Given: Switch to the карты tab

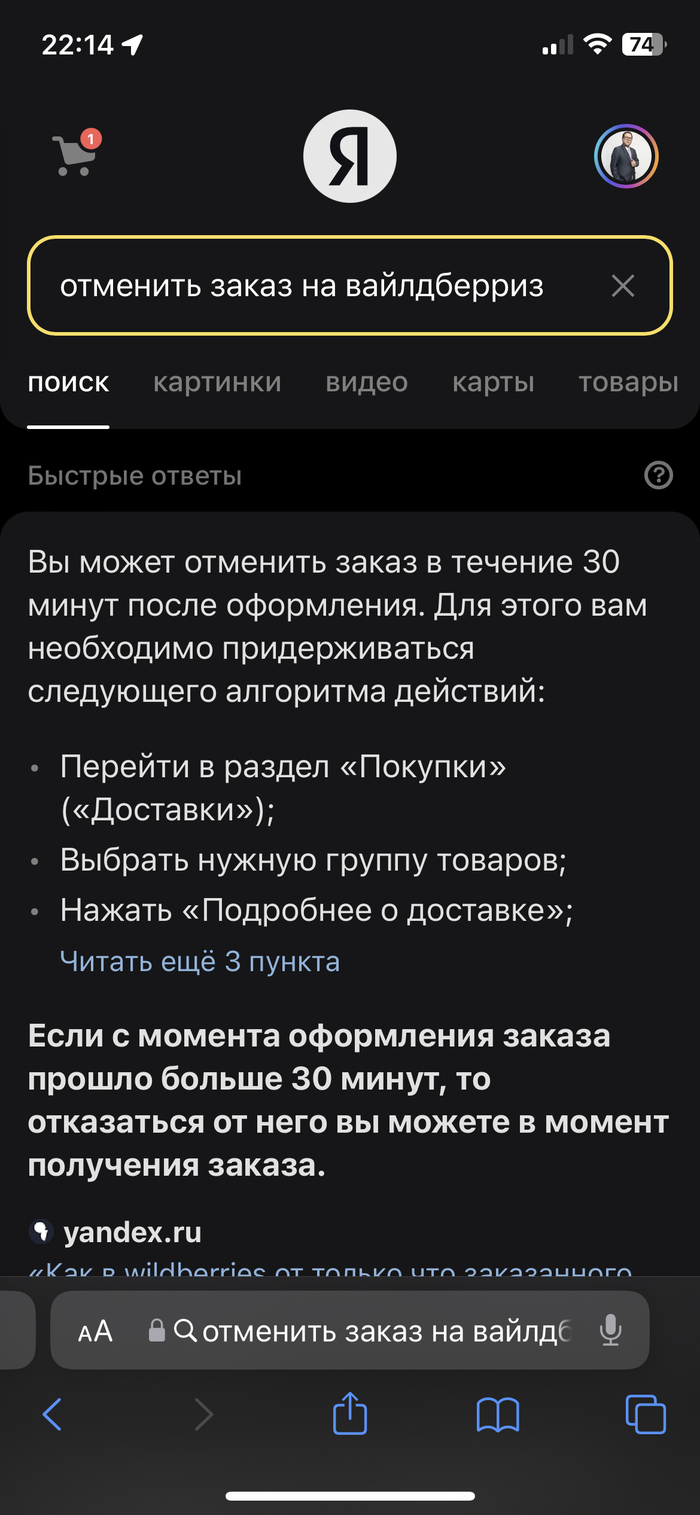Looking at the screenshot, I should click(493, 382).
